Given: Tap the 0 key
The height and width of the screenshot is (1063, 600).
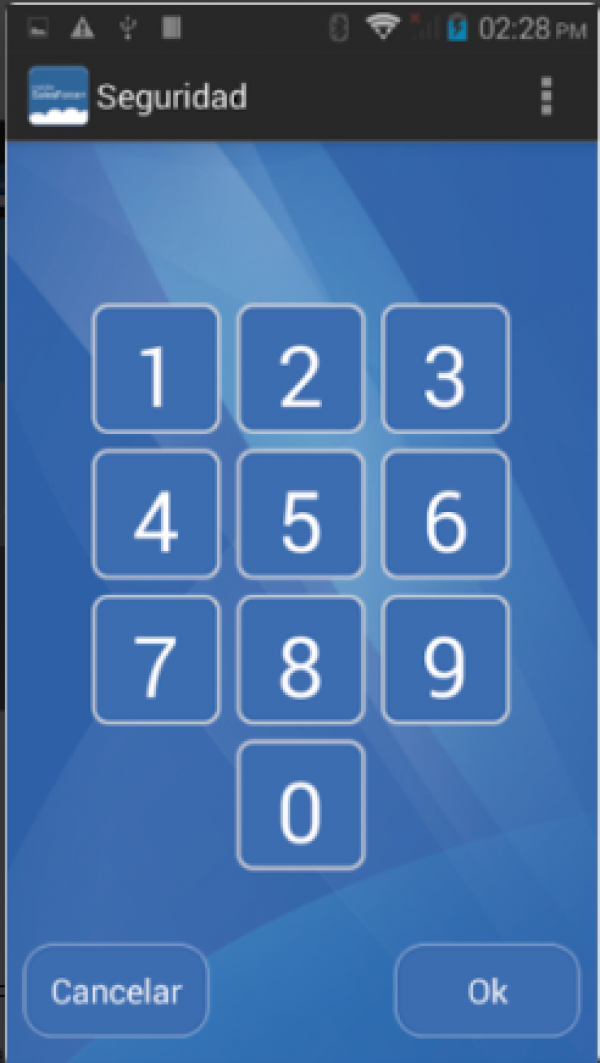Looking at the screenshot, I should (301, 806).
